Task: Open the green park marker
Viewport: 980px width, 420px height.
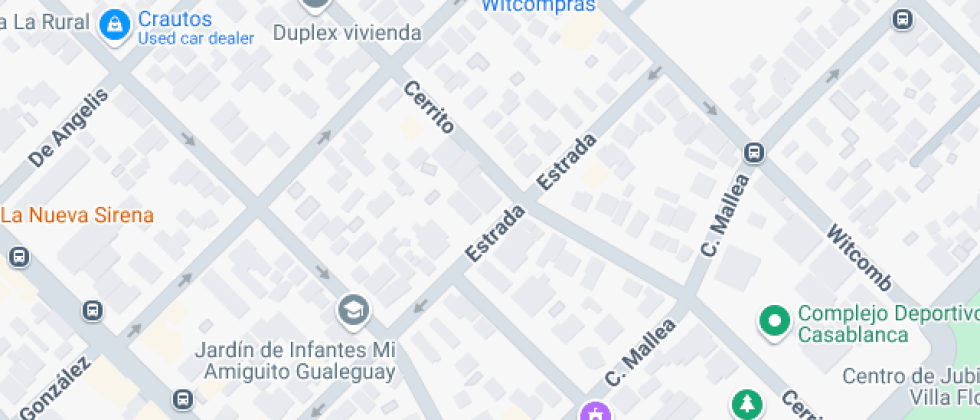Action: pos(746,404)
